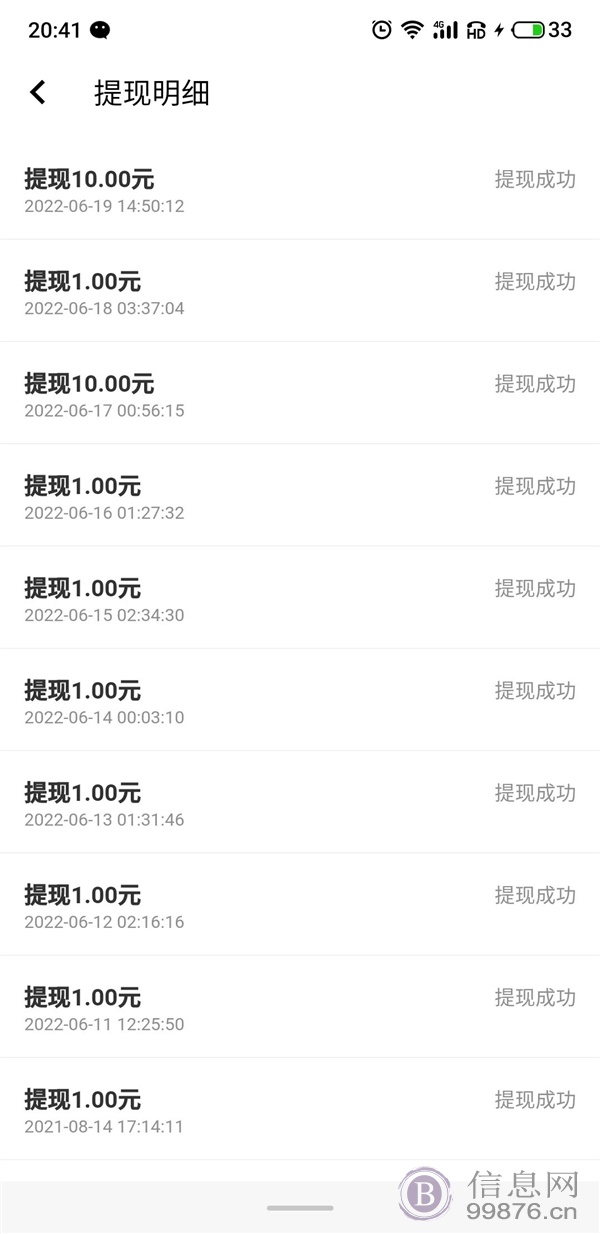Go back from the 提现明细 page
600x1234 pixels.
(x=37, y=92)
